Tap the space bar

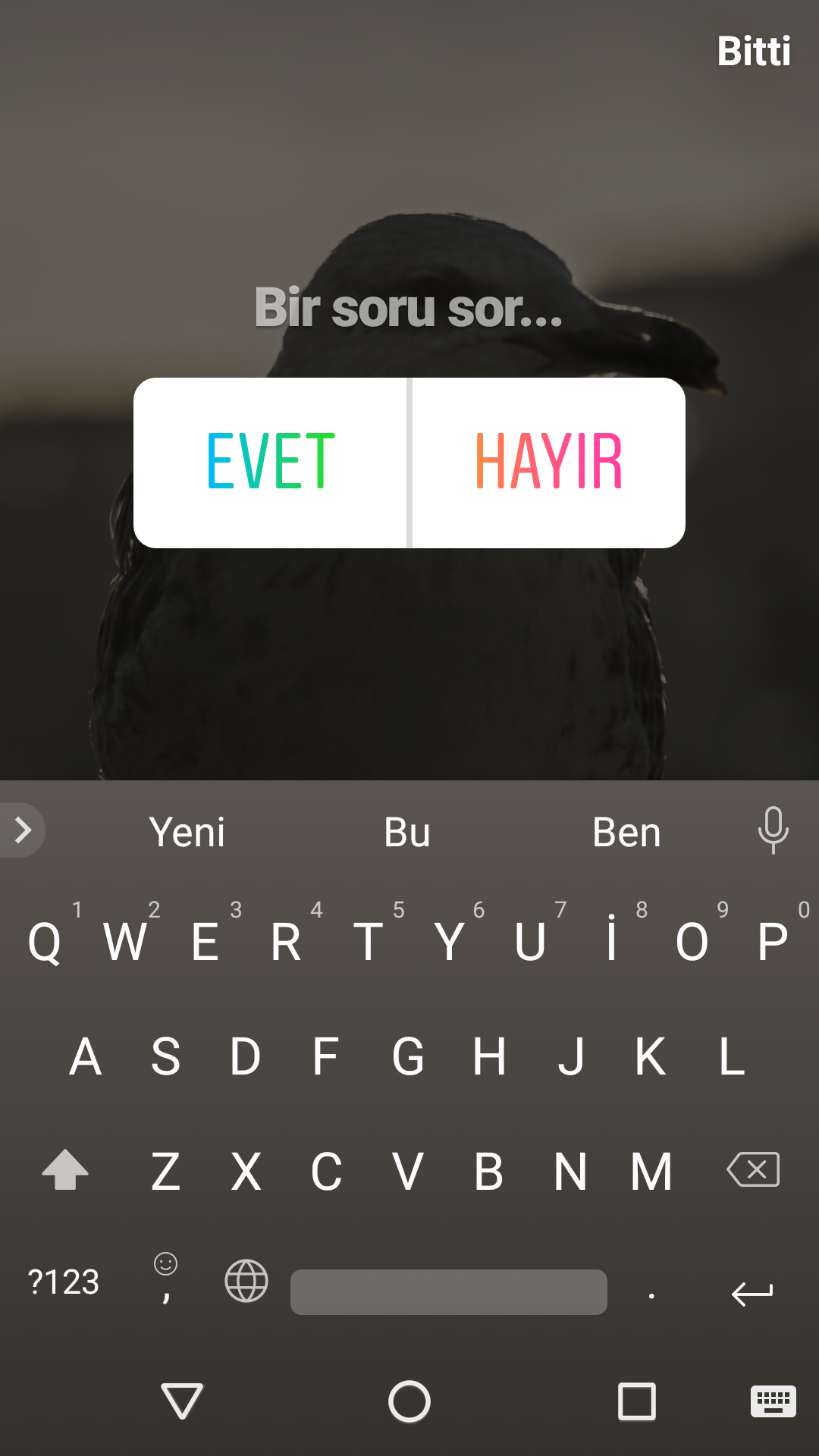(x=448, y=1292)
